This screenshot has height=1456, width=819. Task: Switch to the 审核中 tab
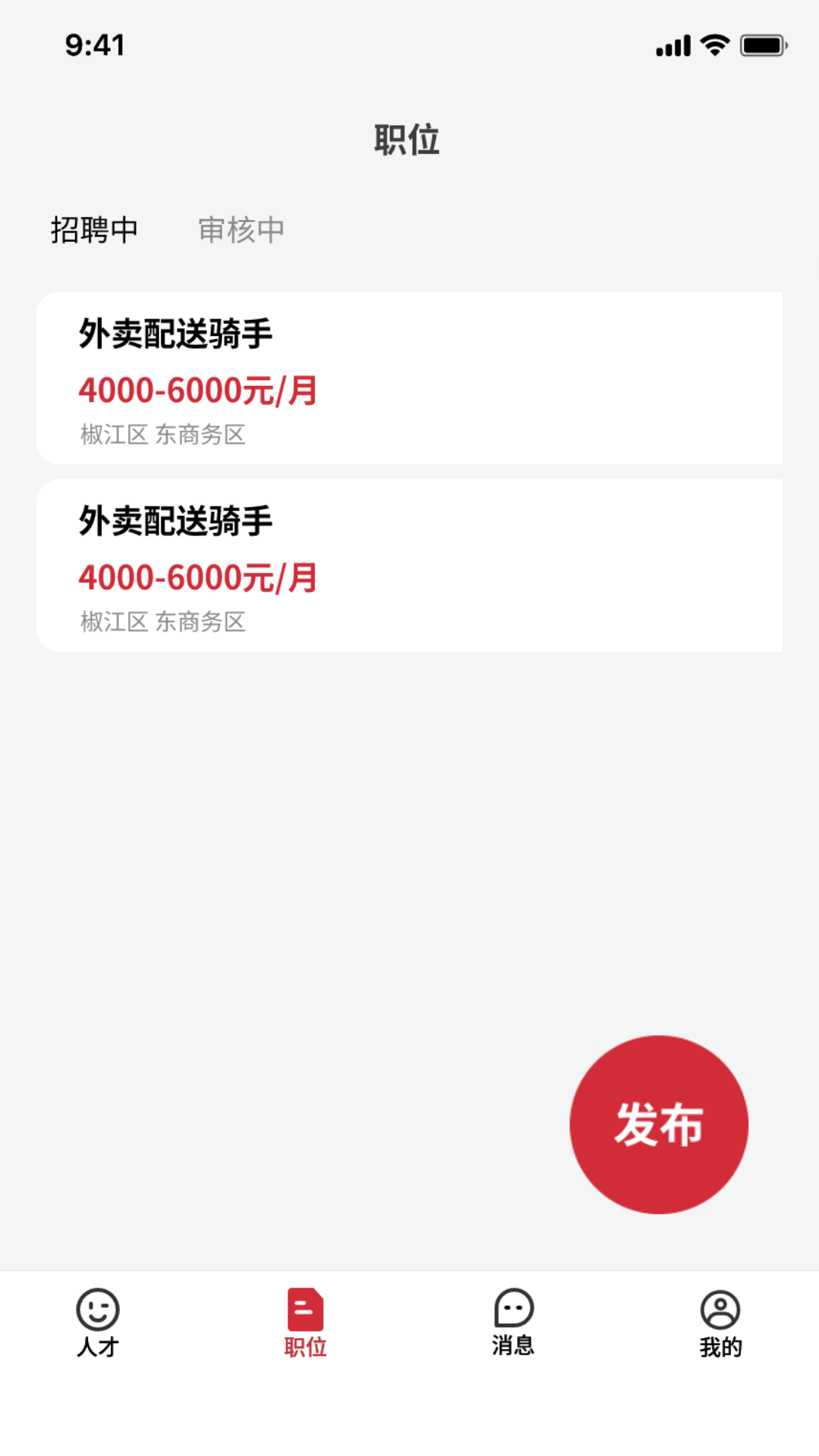click(241, 229)
